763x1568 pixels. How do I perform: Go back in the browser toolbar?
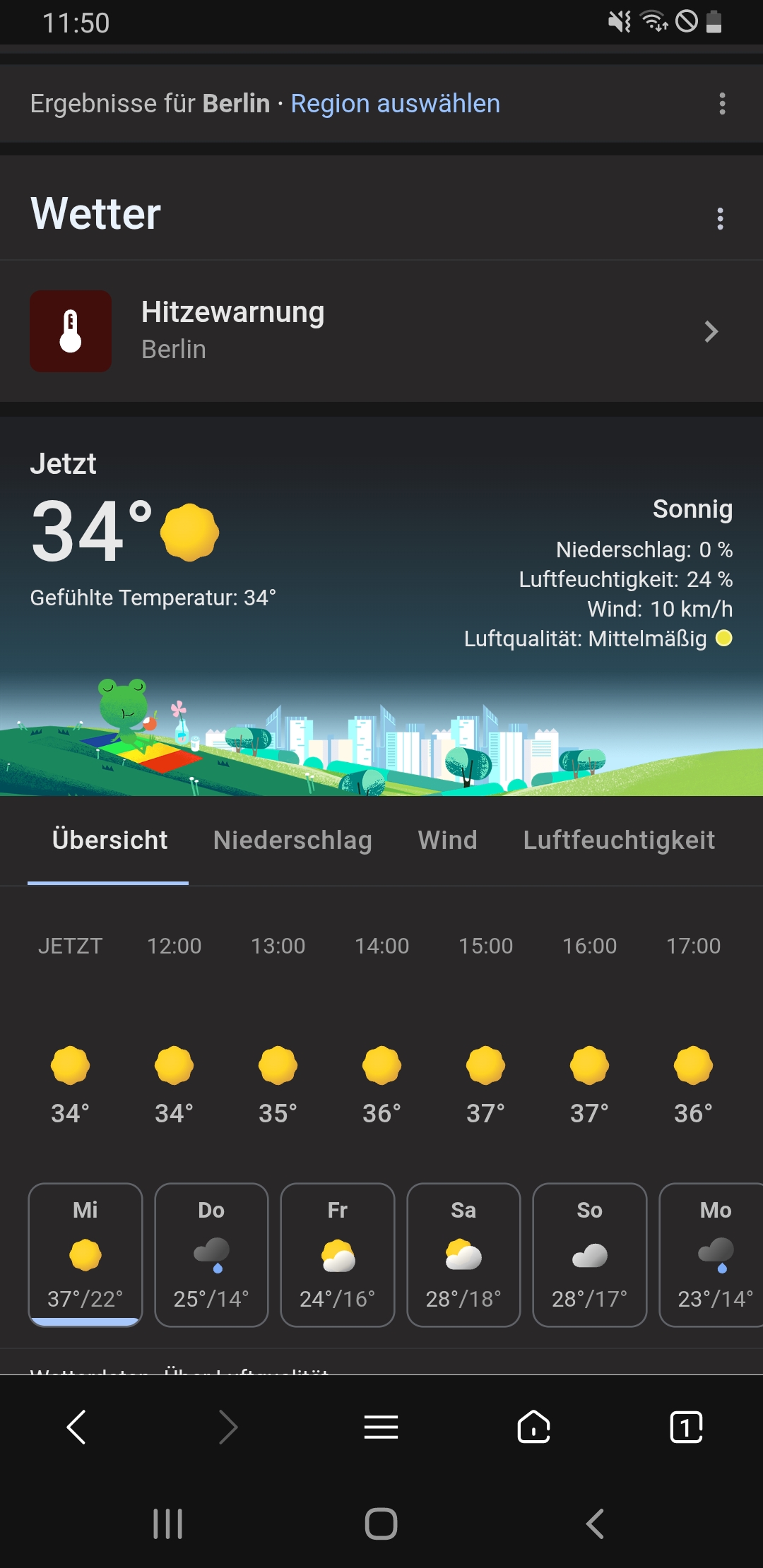[x=76, y=1427]
